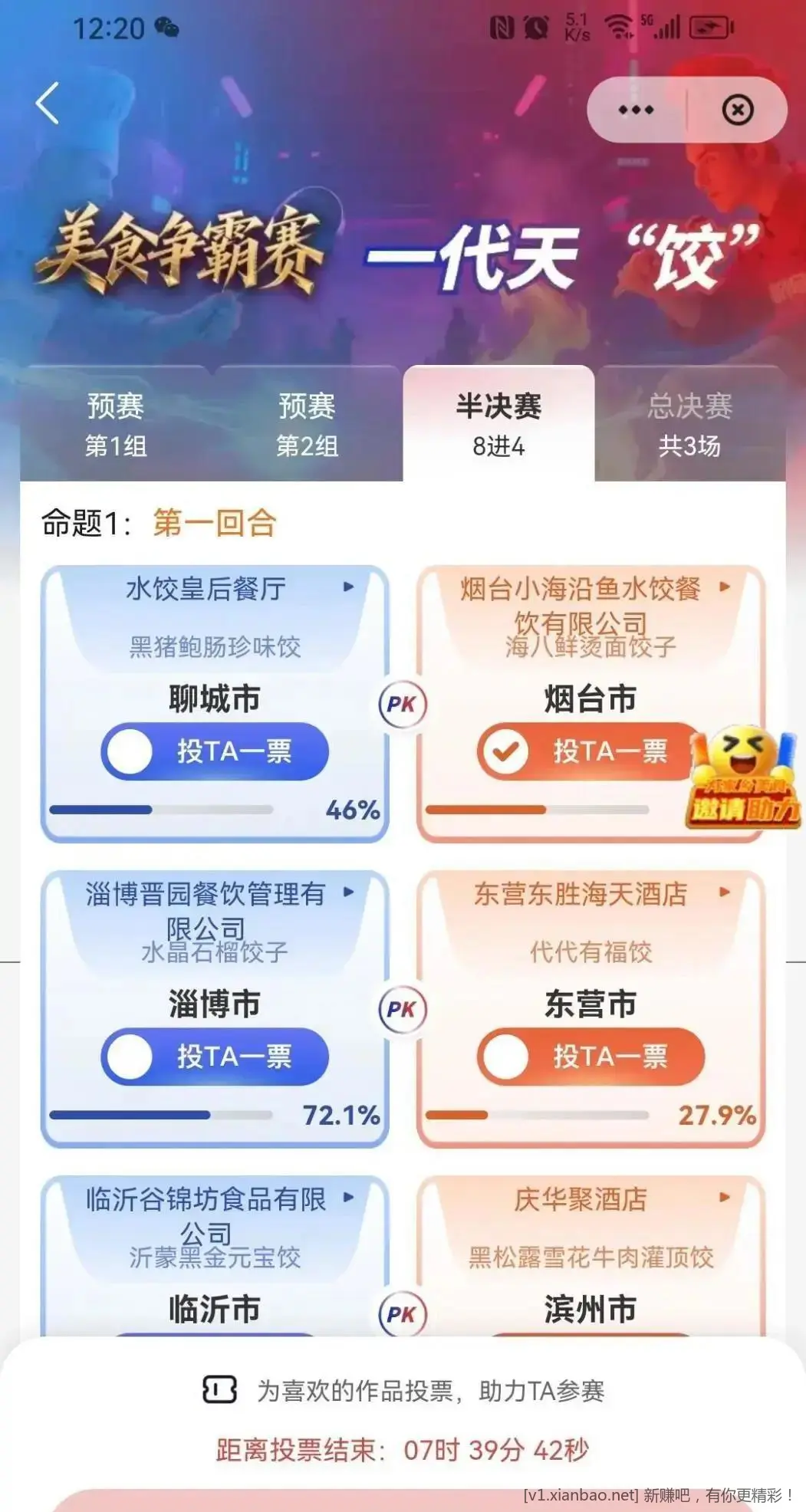Go back with the top-left arrow
The image size is (806, 1512).
tap(48, 104)
